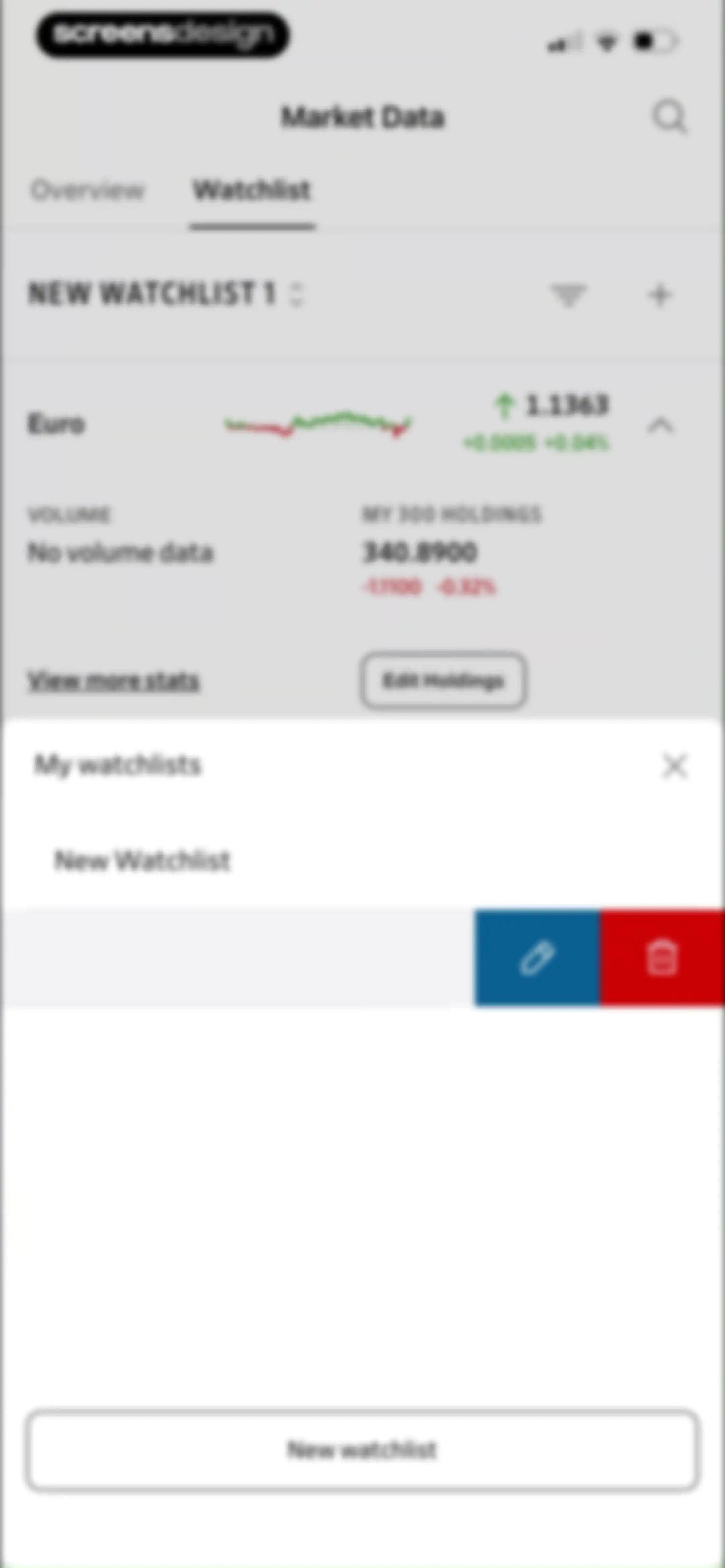
Task: Switch to the Overview tab
Action: click(88, 190)
